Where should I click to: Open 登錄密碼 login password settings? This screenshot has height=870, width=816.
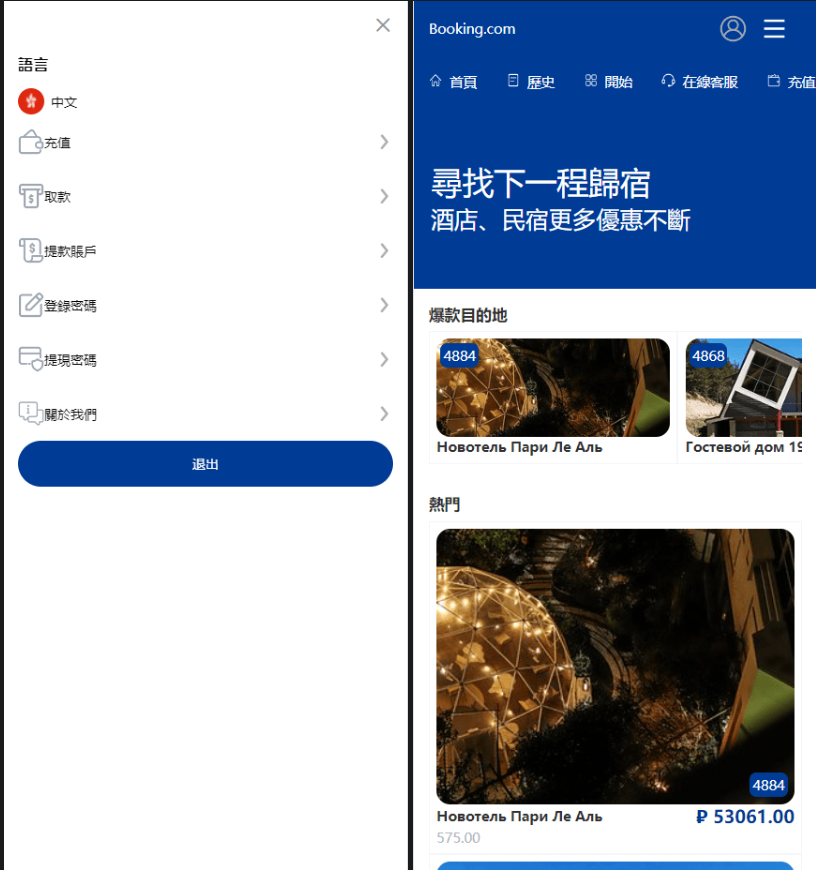pyautogui.click(x=204, y=305)
